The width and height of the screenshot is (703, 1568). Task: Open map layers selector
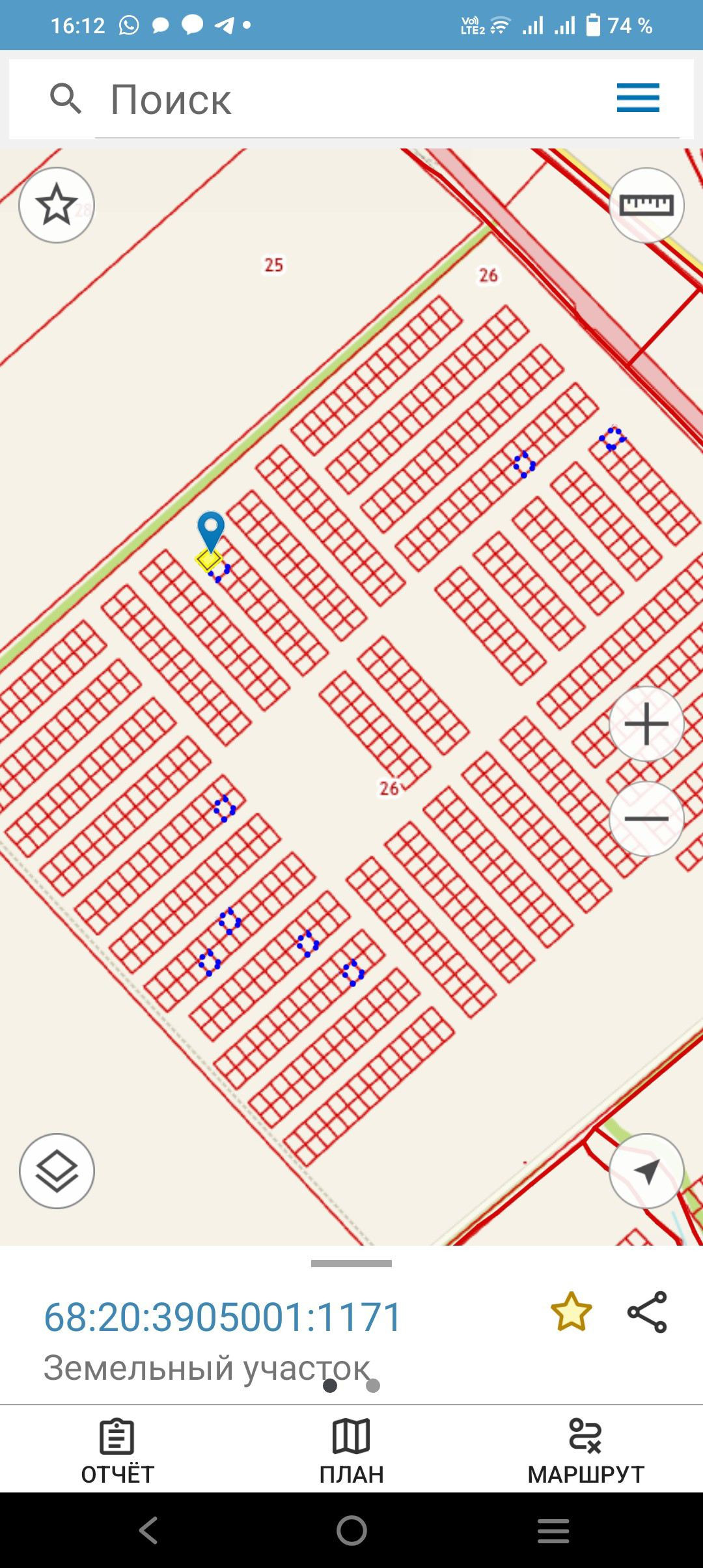pos(57,1171)
